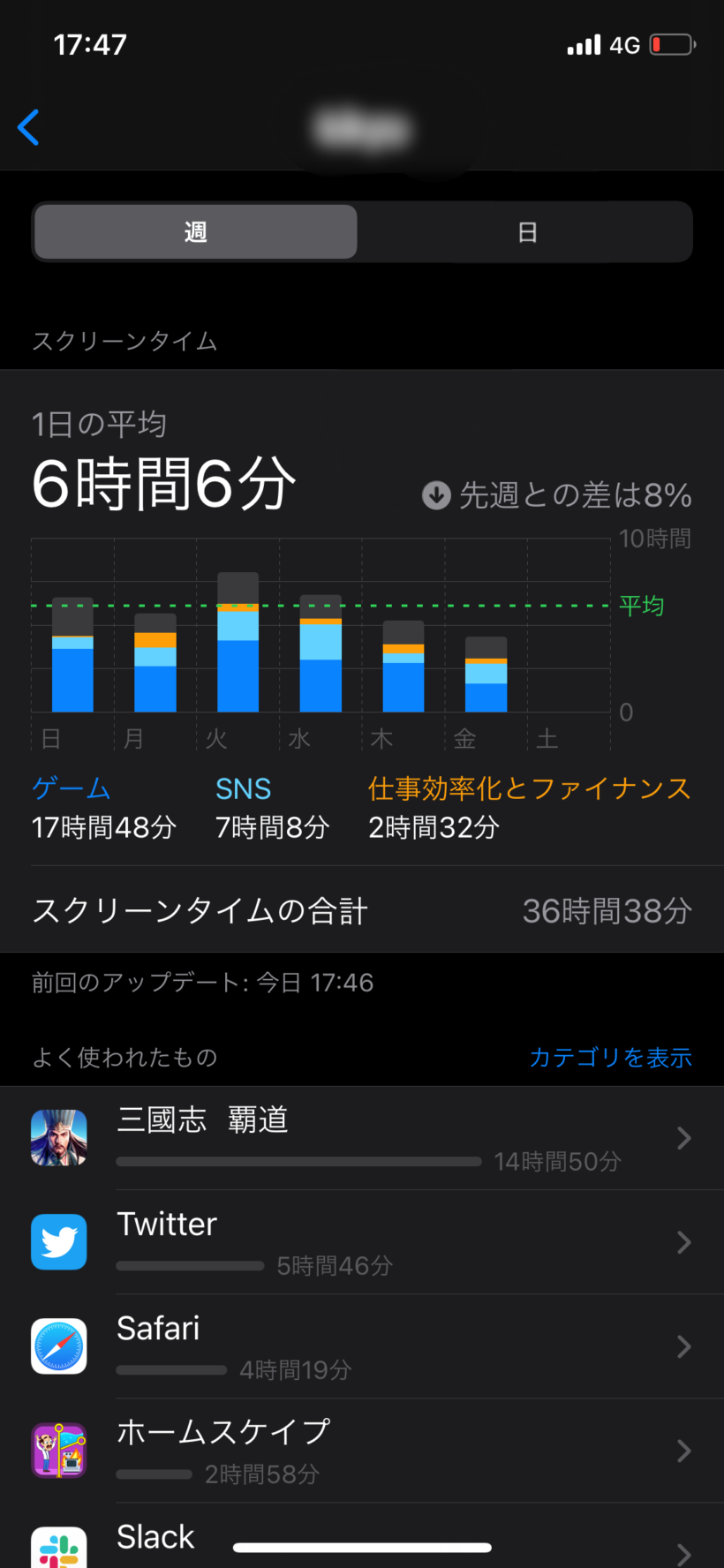
Task: Switch to the 日 view
Action: (x=526, y=232)
